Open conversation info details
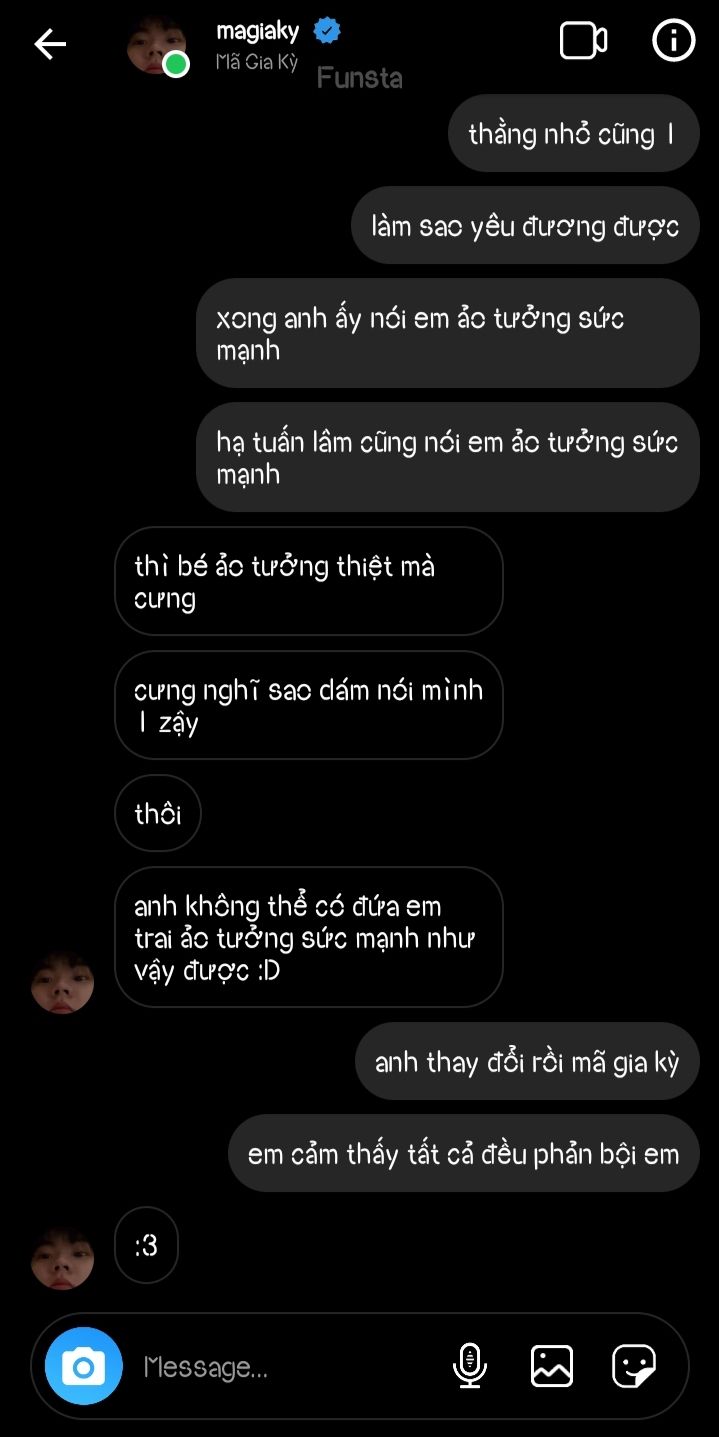The image size is (719, 1437). 673,42
